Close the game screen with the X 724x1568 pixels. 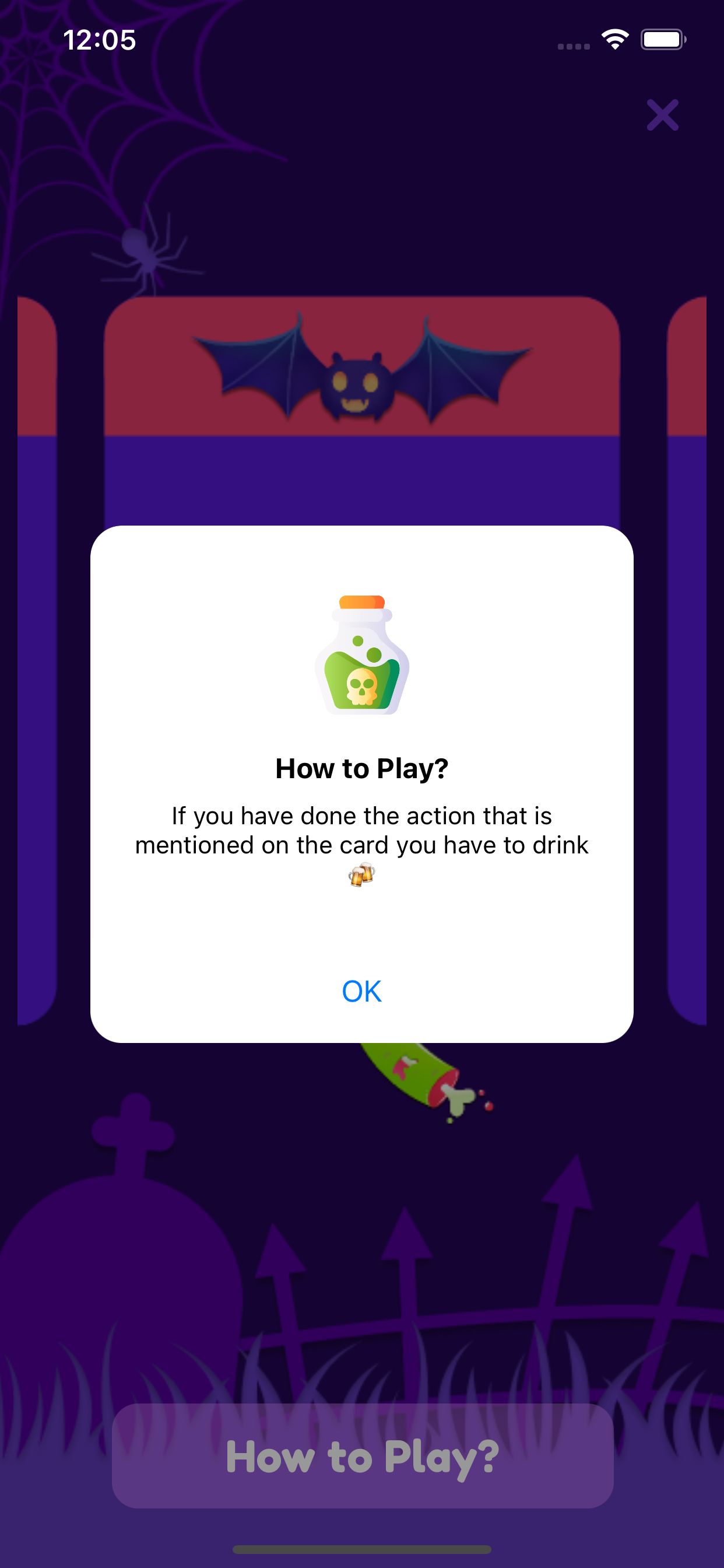(x=663, y=115)
